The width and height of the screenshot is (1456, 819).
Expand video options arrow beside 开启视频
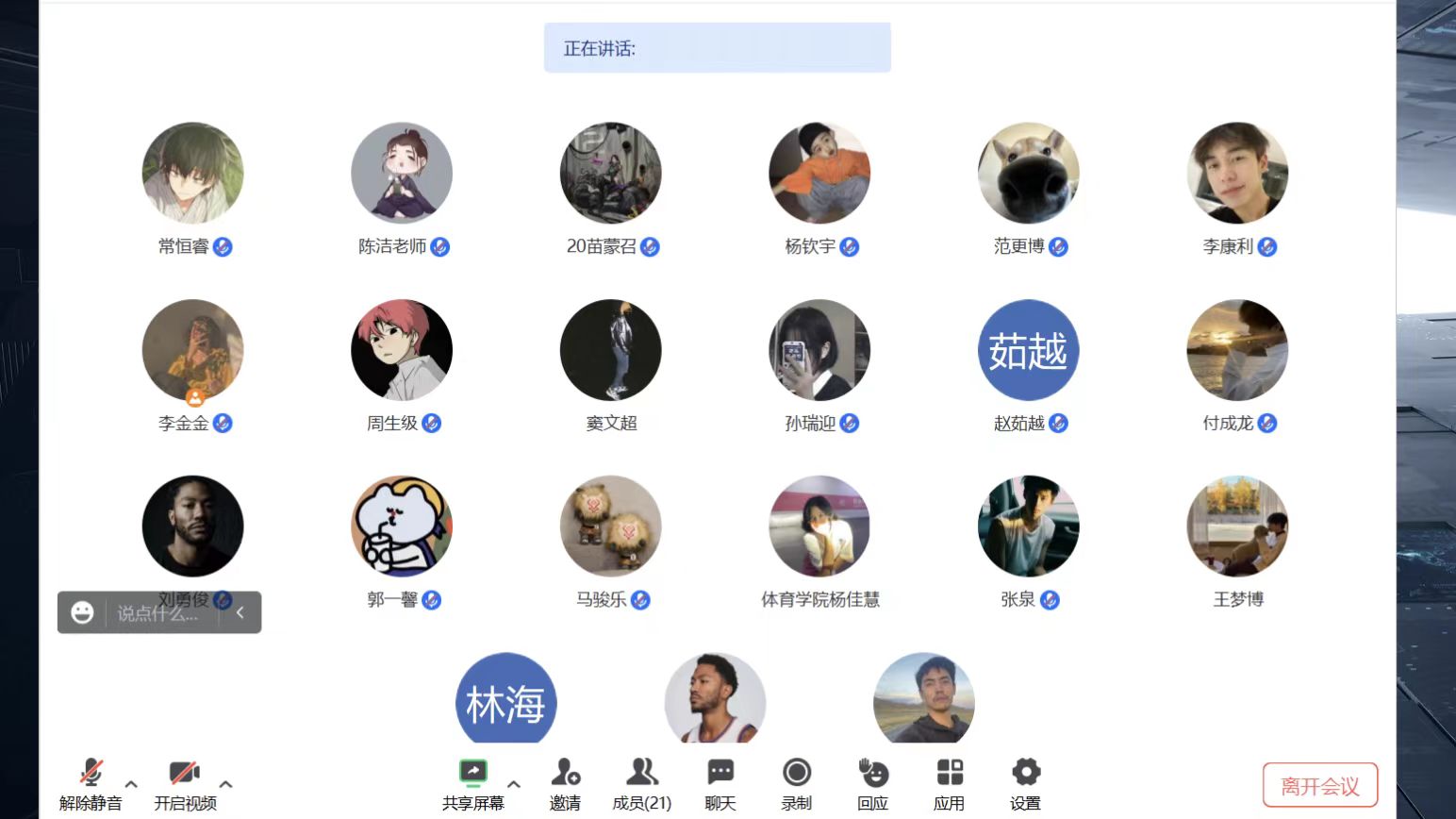[225, 784]
